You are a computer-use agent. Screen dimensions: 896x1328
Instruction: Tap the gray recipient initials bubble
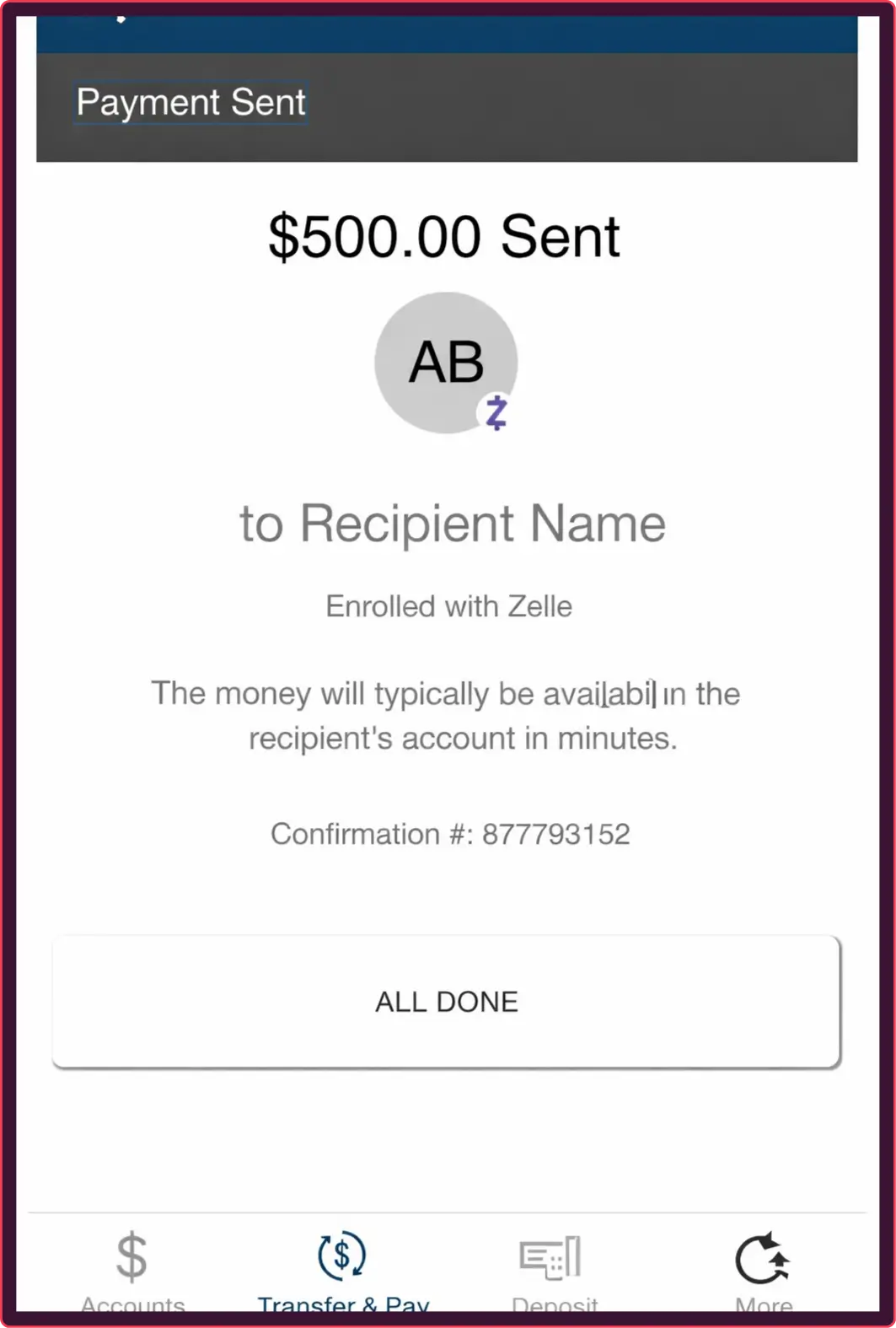pyautogui.click(x=446, y=363)
